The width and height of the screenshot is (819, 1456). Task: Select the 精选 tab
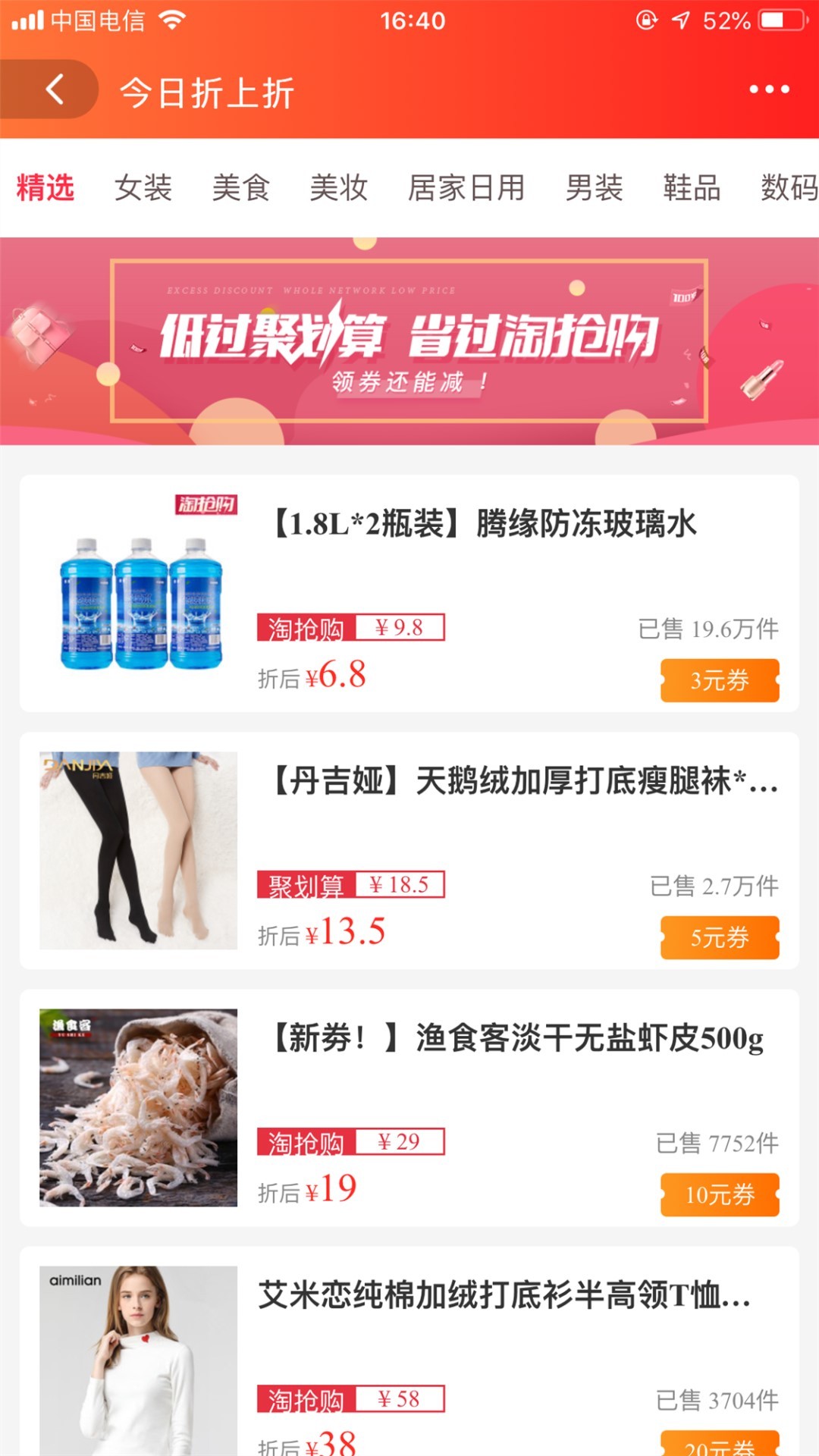(45, 187)
